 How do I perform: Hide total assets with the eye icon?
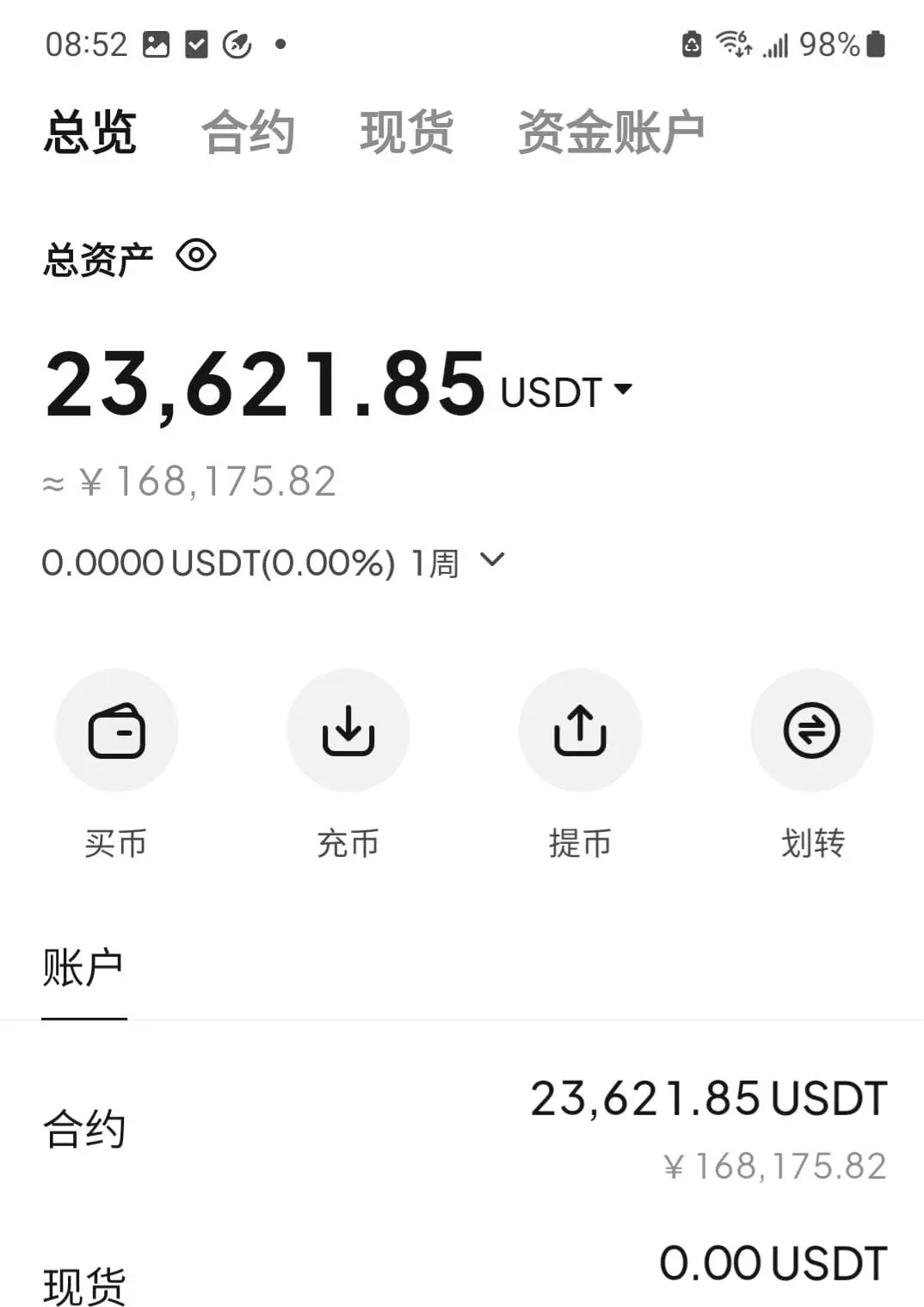(x=196, y=256)
